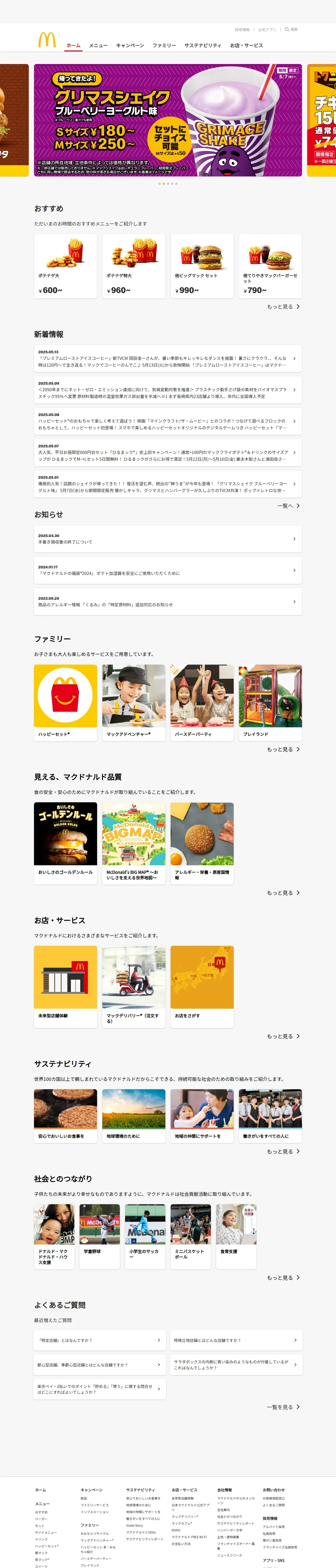View the バースデーパーティ card

tap(202, 702)
